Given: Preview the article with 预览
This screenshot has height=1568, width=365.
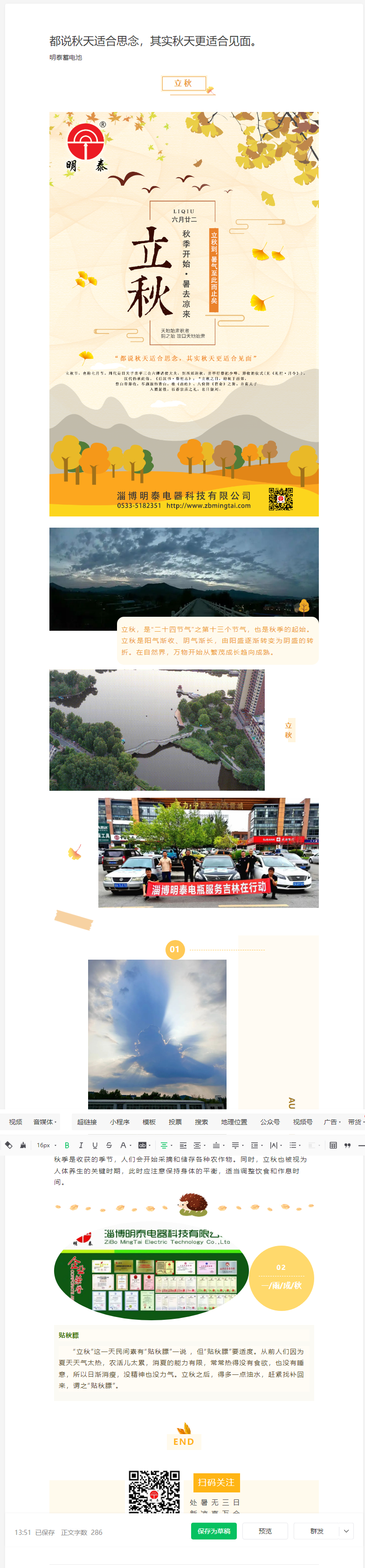Looking at the screenshot, I should pos(265,1531).
